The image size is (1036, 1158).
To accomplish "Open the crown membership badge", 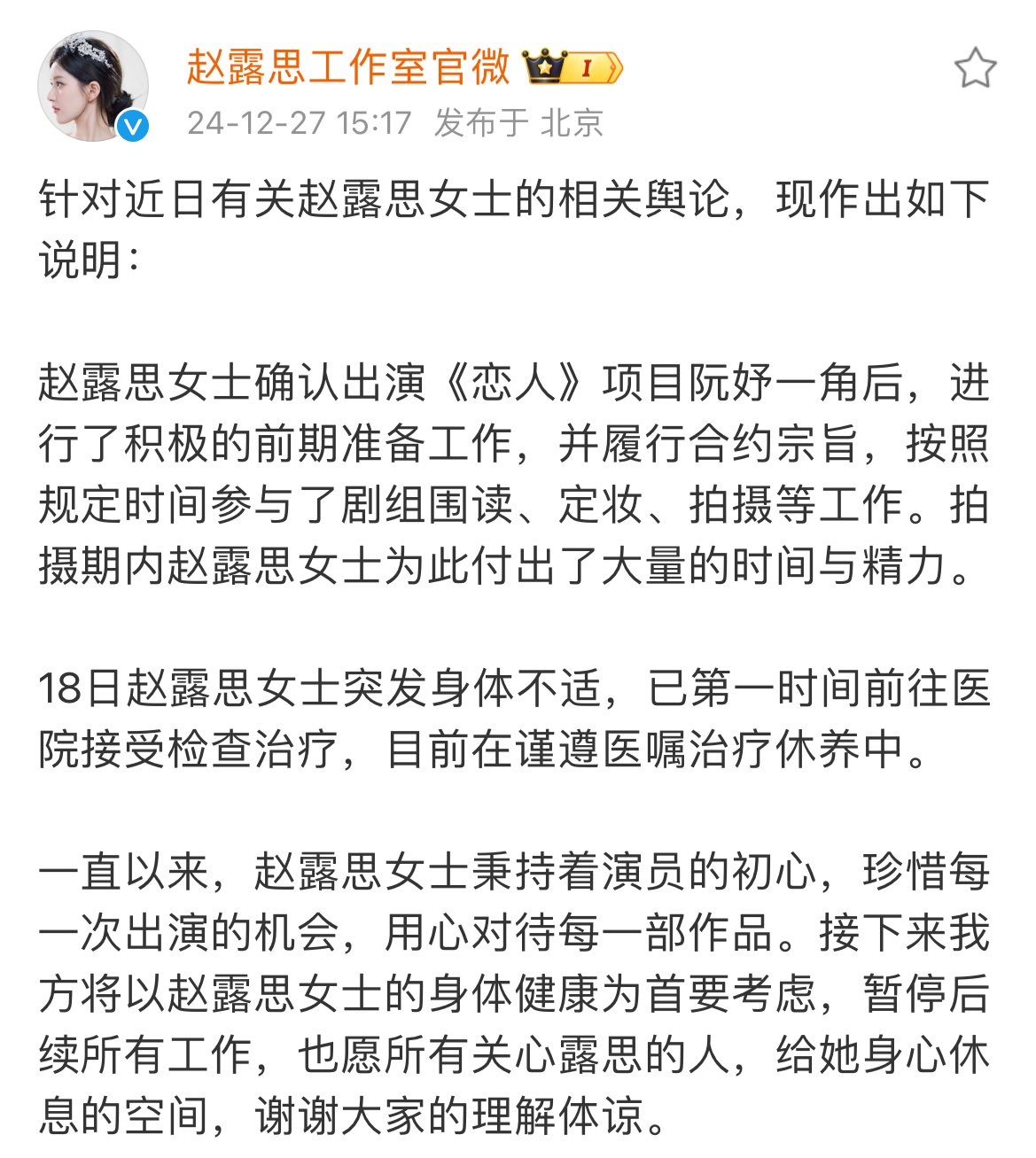I will tap(573, 67).
